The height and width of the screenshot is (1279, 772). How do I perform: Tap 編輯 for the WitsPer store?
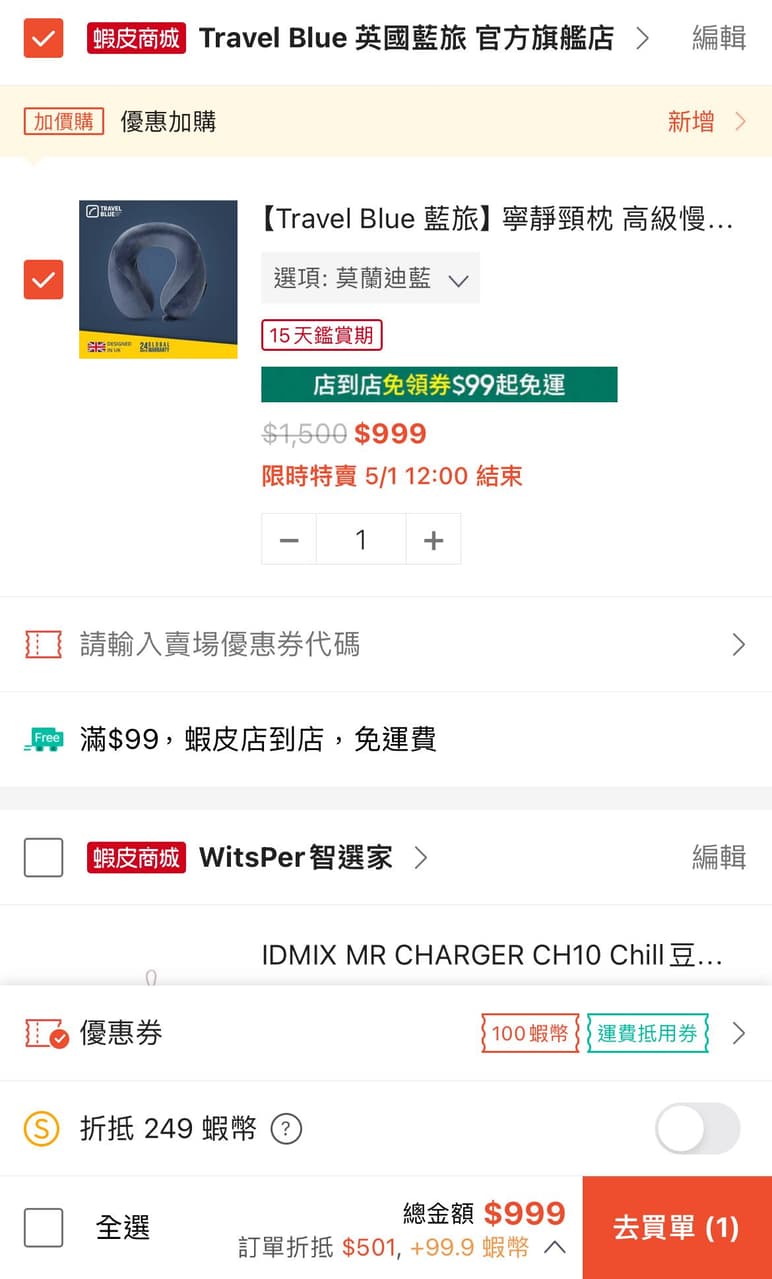point(719,857)
